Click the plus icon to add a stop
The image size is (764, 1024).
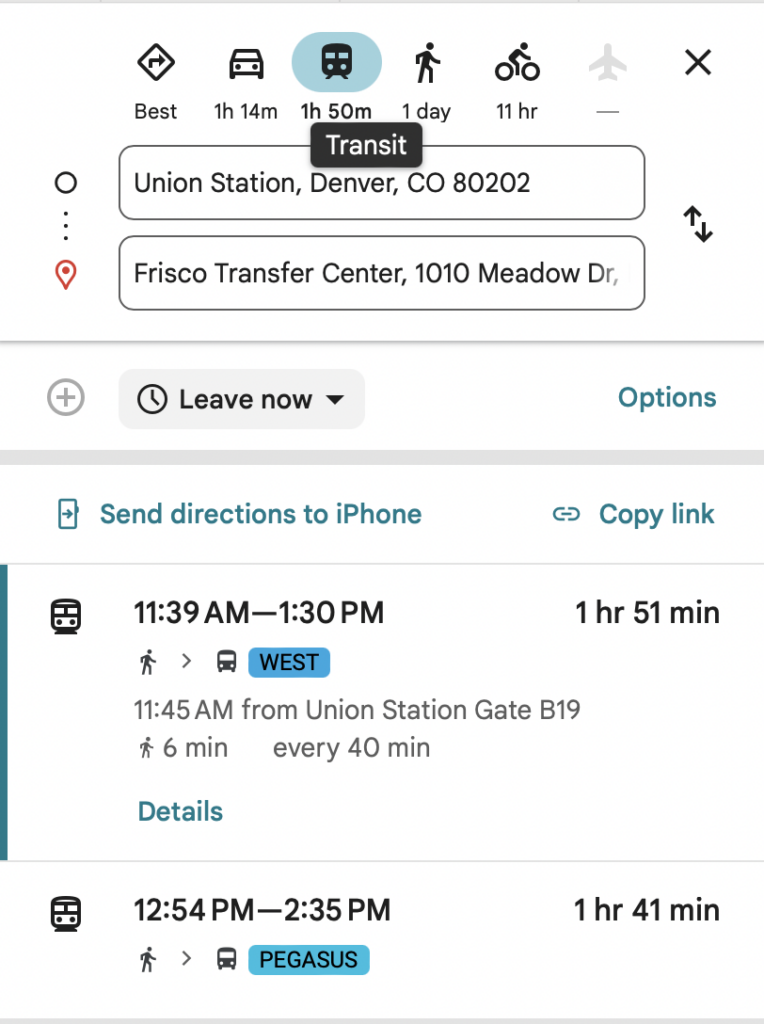click(x=65, y=397)
